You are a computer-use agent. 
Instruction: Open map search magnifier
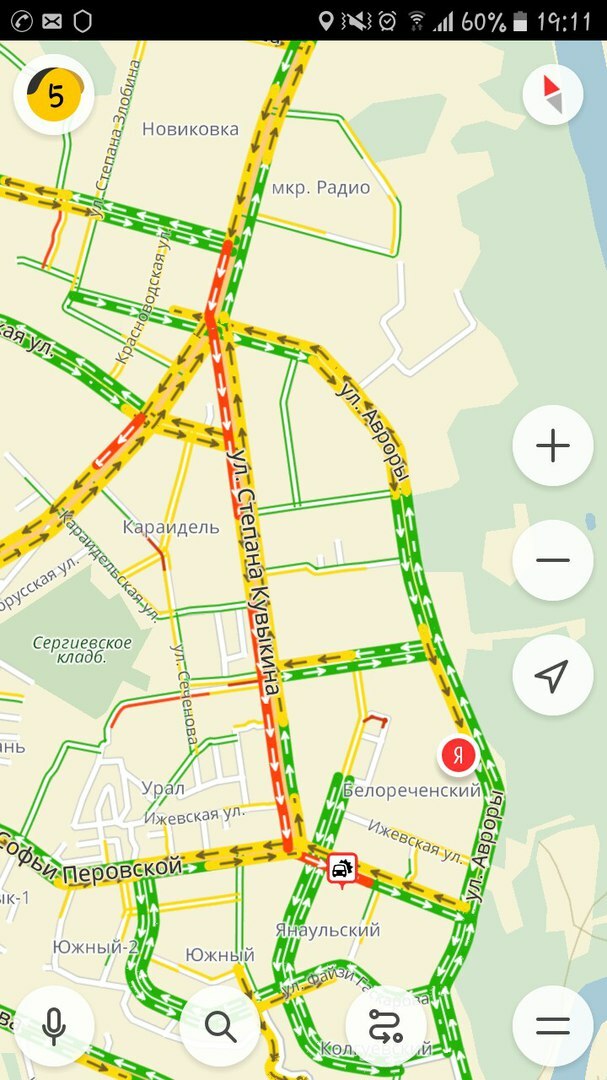point(220,1026)
